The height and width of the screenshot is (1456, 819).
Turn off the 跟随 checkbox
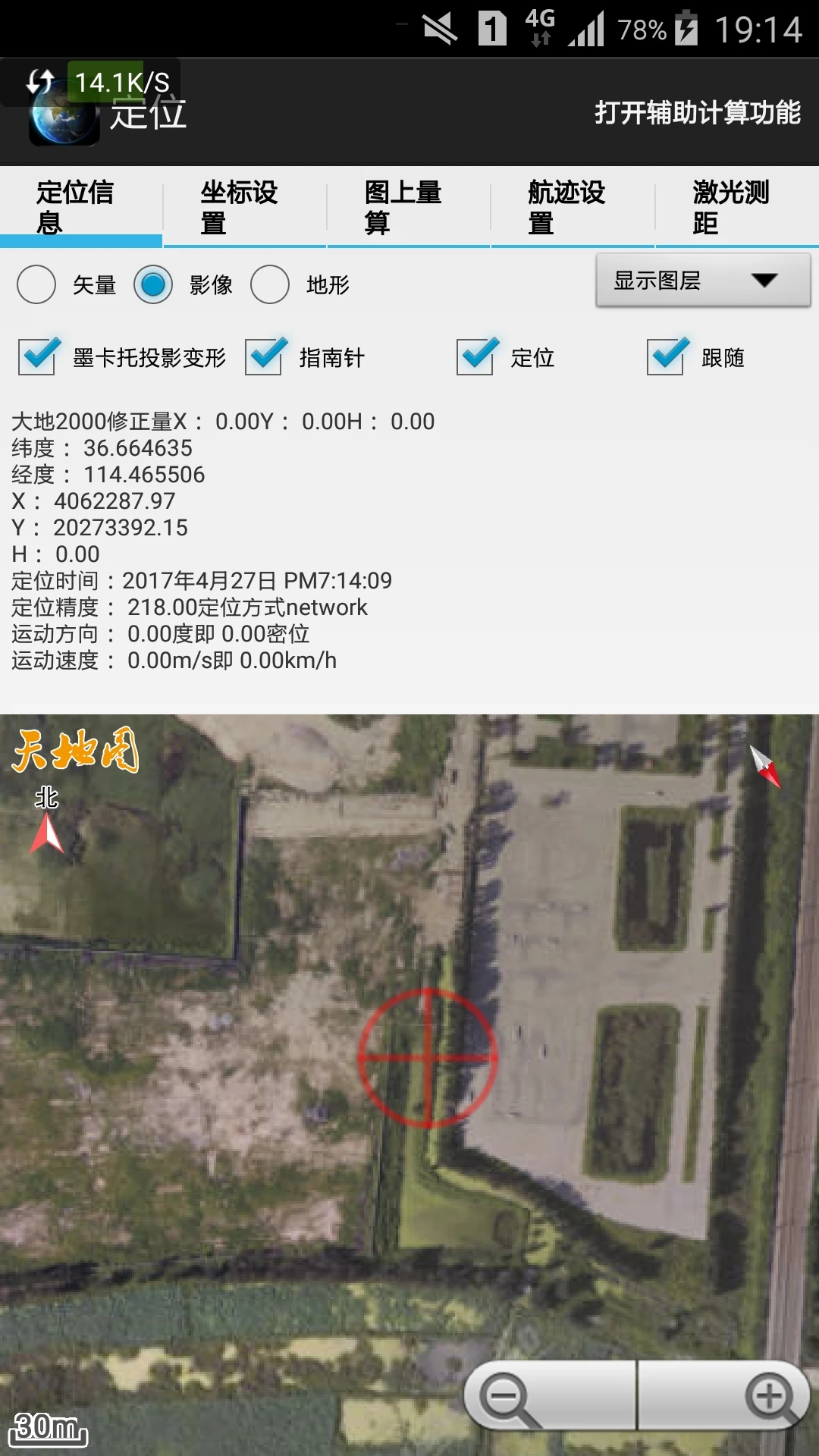pyautogui.click(x=667, y=357)
